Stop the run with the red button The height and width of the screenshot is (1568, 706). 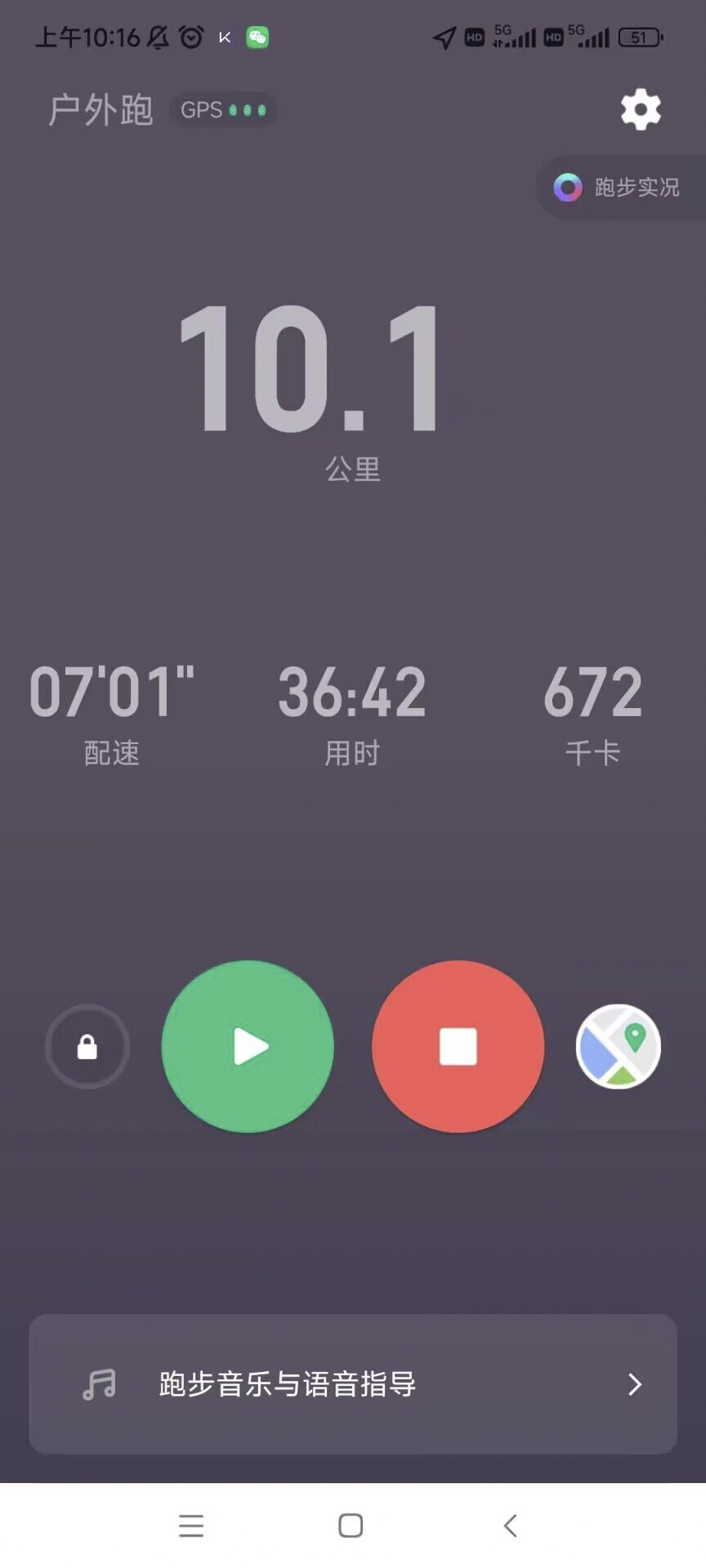click(458, 1046)
